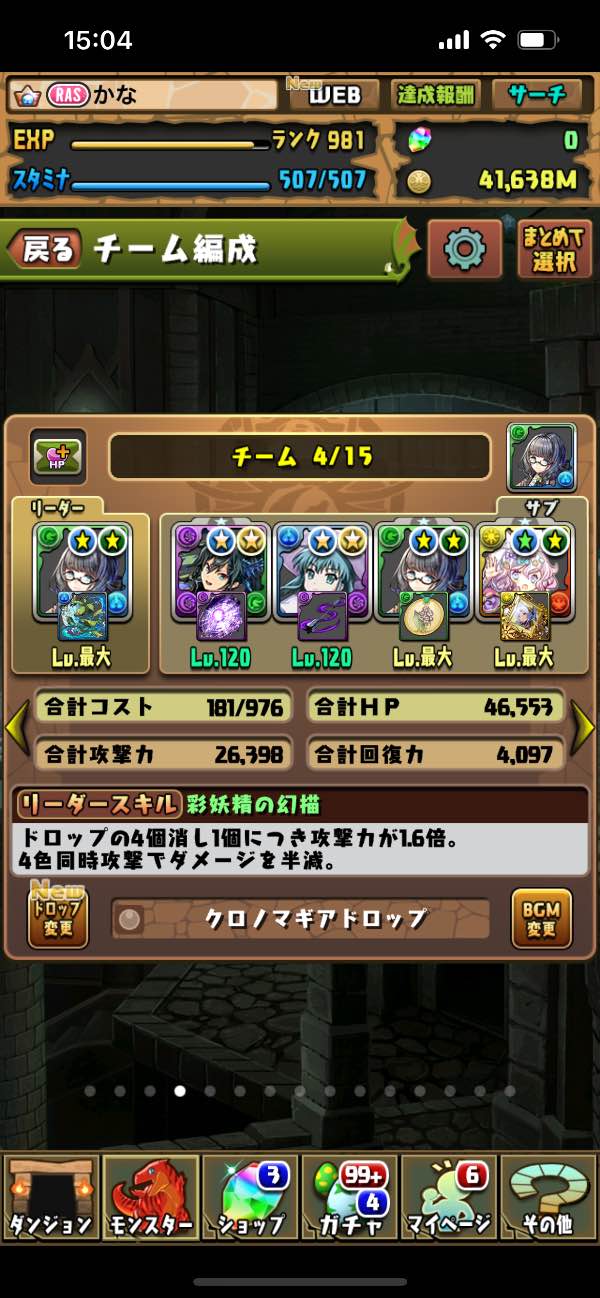Switch to the ショップ tab
The image size is (600, 1298).
[250, 1197]
